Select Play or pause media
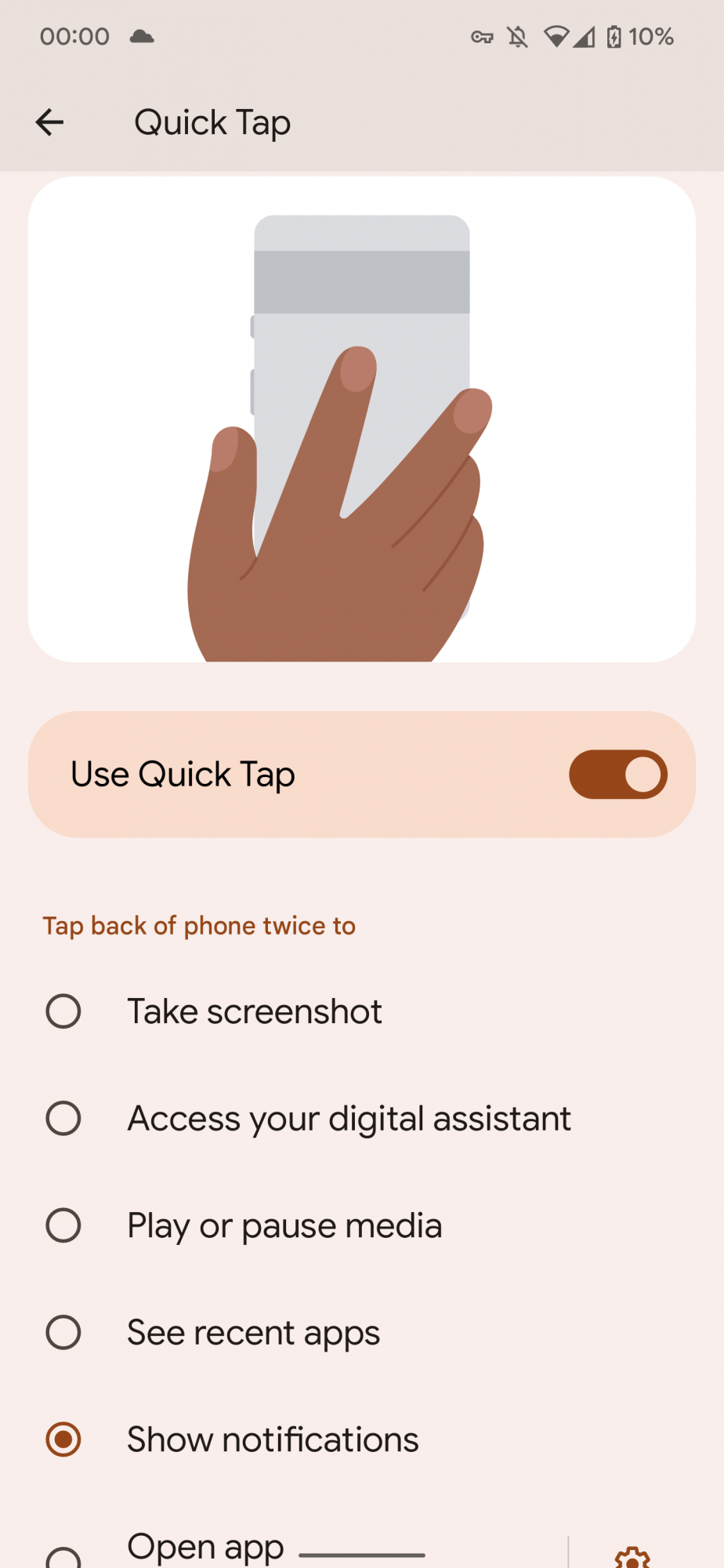This screenshot has width=724, height=1568. click(x=63, y=1225)
